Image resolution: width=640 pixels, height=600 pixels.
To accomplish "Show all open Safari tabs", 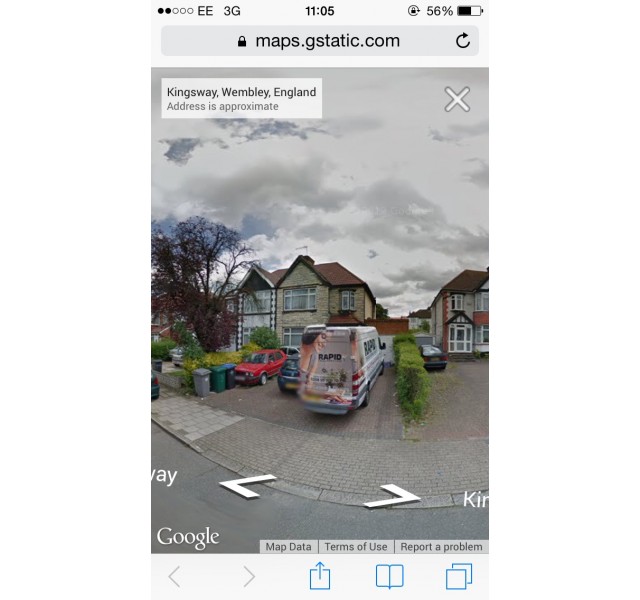I will 459,576.
